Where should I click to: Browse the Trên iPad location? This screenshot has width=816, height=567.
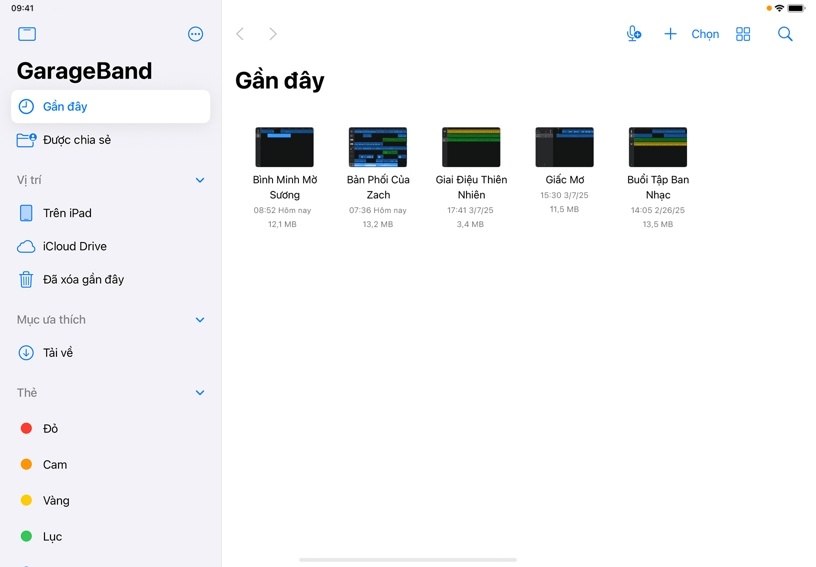(x=67, y=213)
